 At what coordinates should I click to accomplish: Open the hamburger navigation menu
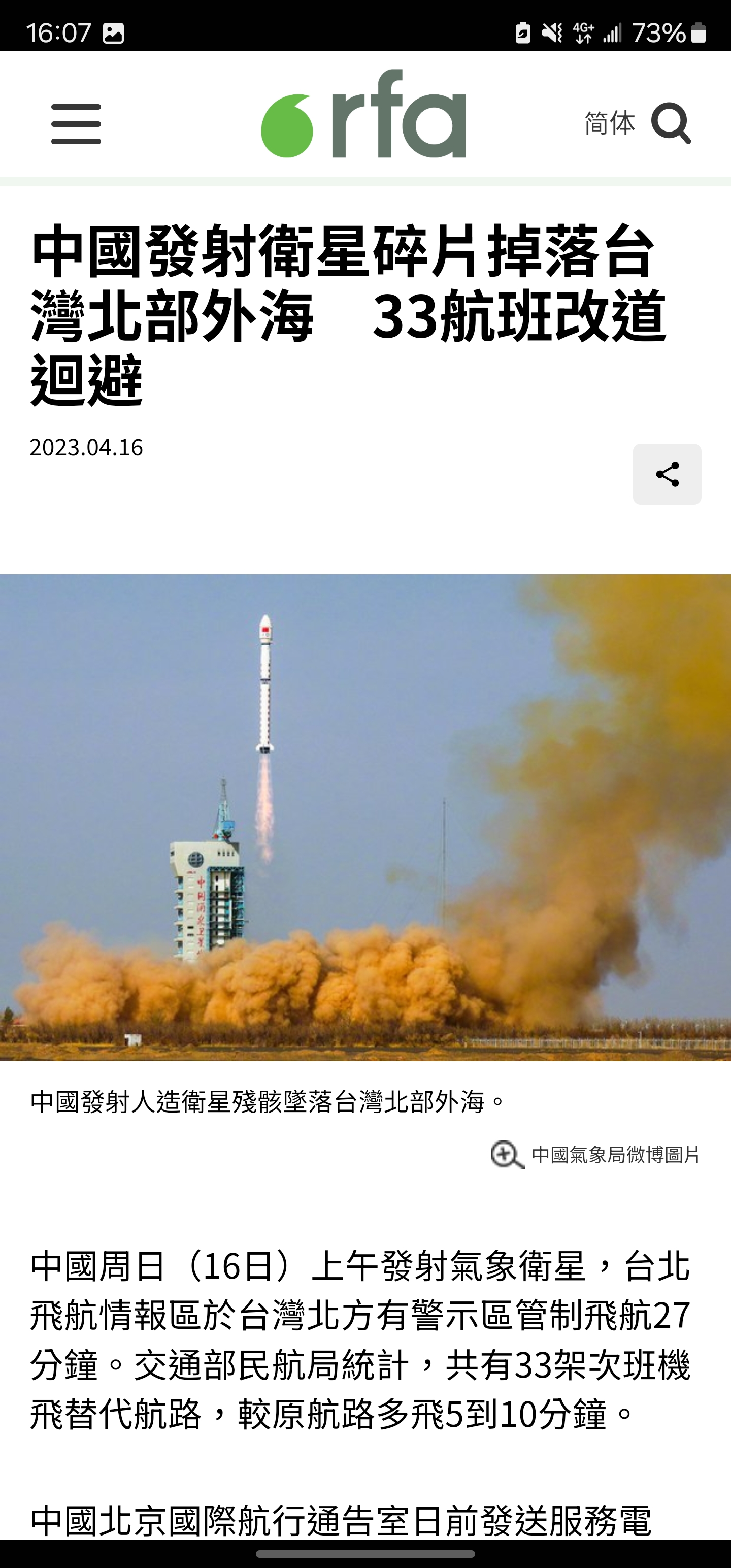coord(76,124)
